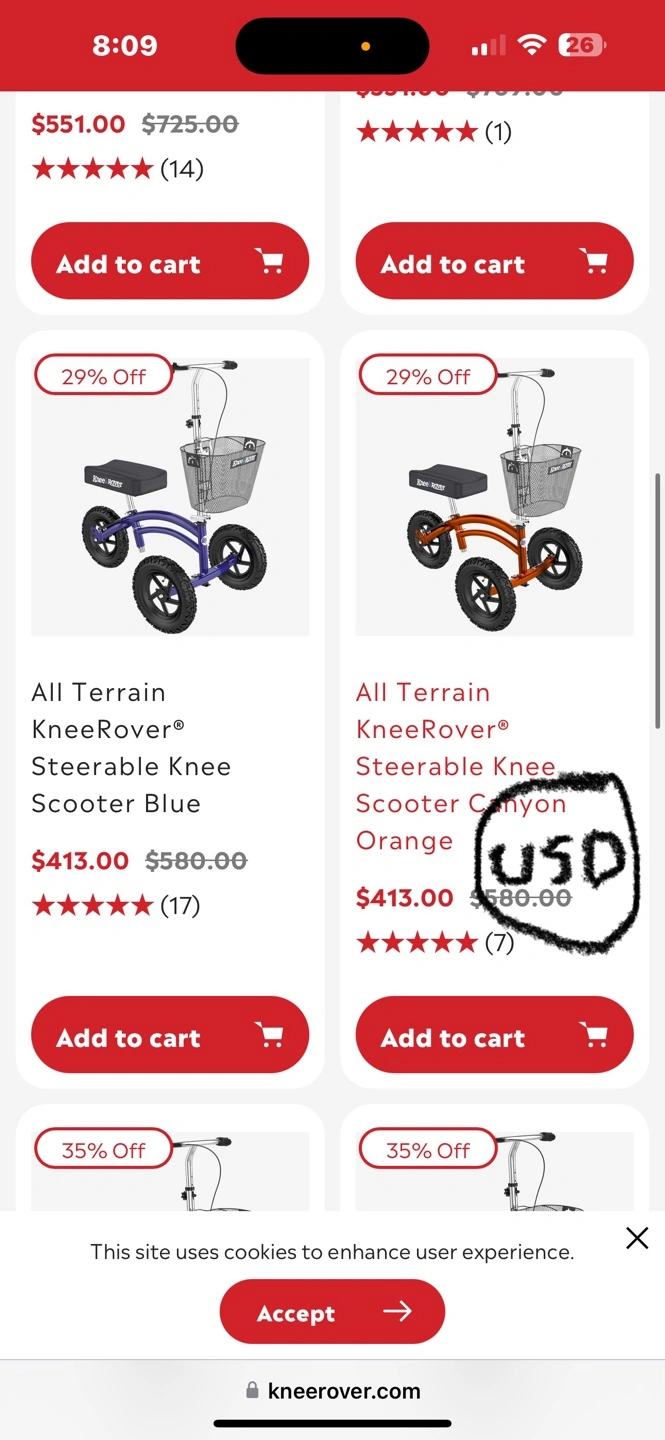The height and width of the screenshot is (1440, 665).
Task: Accept the site cookies
Action: point(332,1312)
